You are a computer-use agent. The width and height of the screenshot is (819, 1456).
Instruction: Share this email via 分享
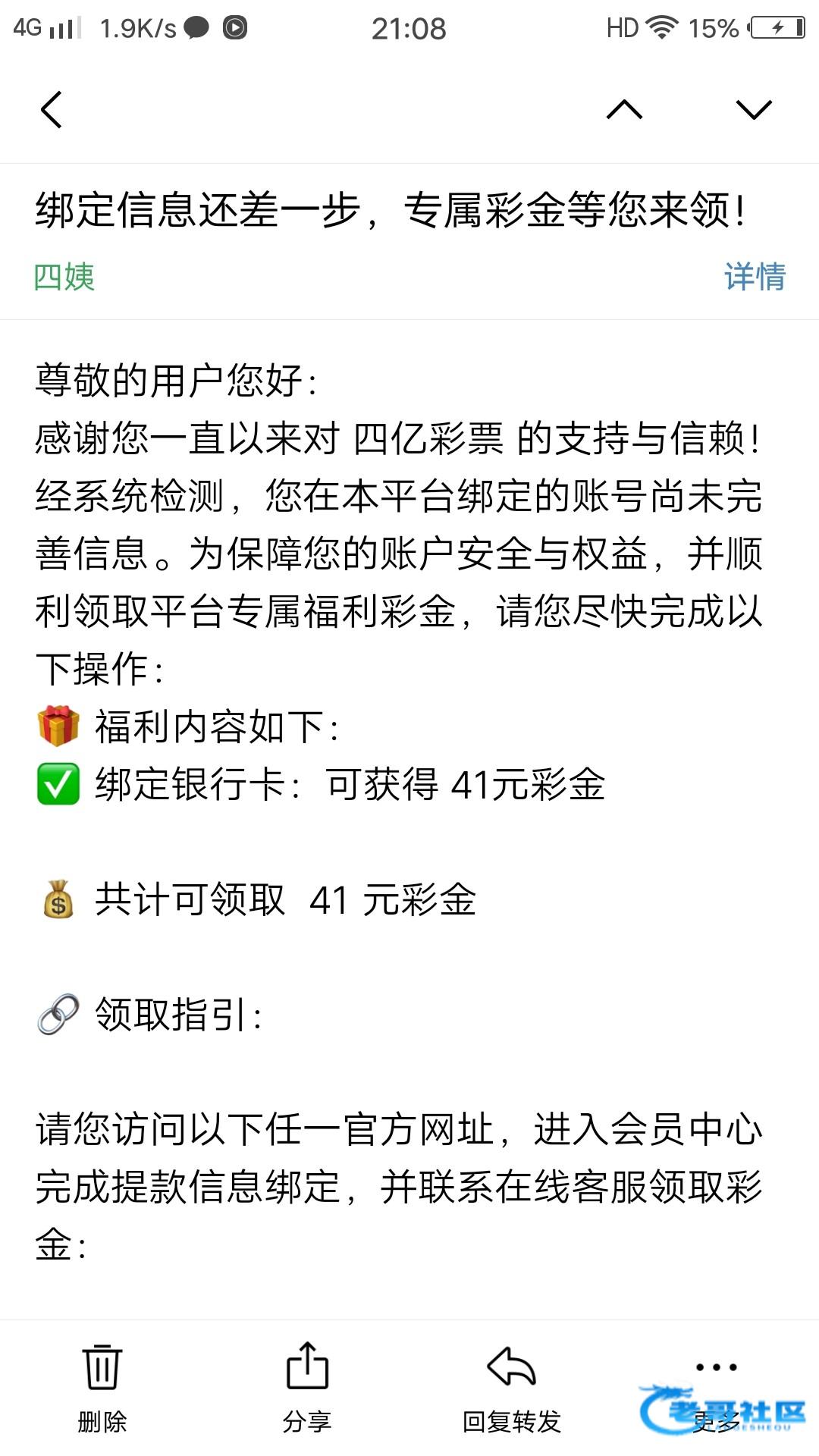tap(307, 1389)
